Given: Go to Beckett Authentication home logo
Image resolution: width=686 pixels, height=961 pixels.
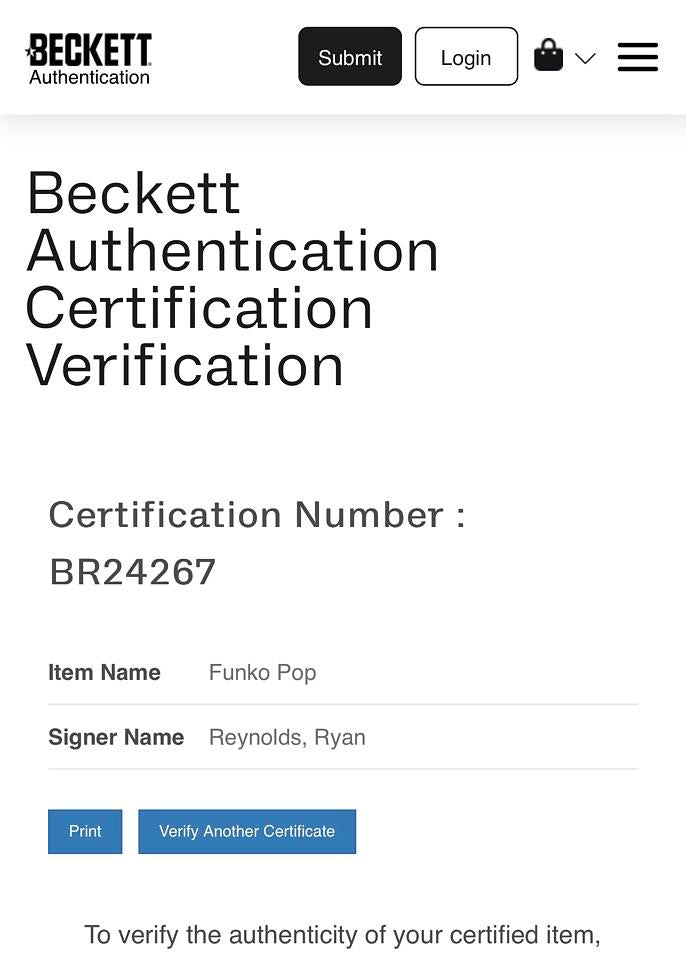Looking at the screenshot, I should click(89, 58).
